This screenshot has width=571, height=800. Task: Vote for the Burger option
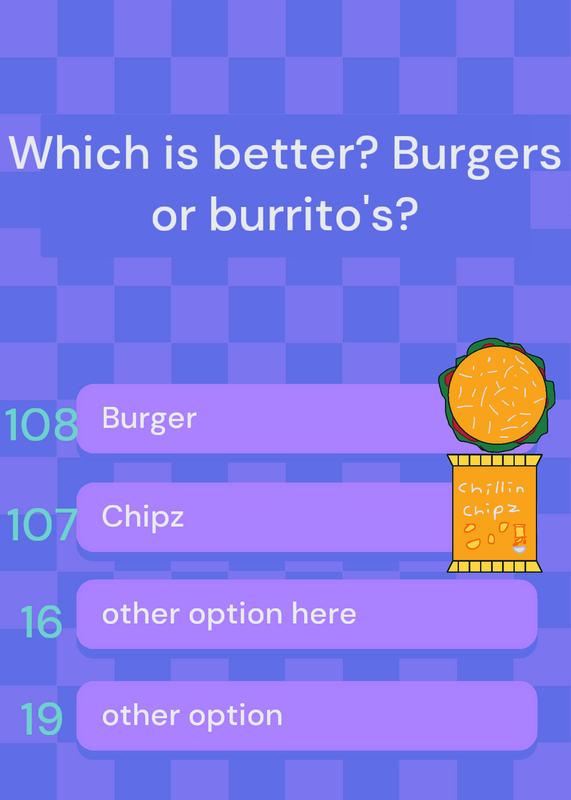[x=307, y=418]
